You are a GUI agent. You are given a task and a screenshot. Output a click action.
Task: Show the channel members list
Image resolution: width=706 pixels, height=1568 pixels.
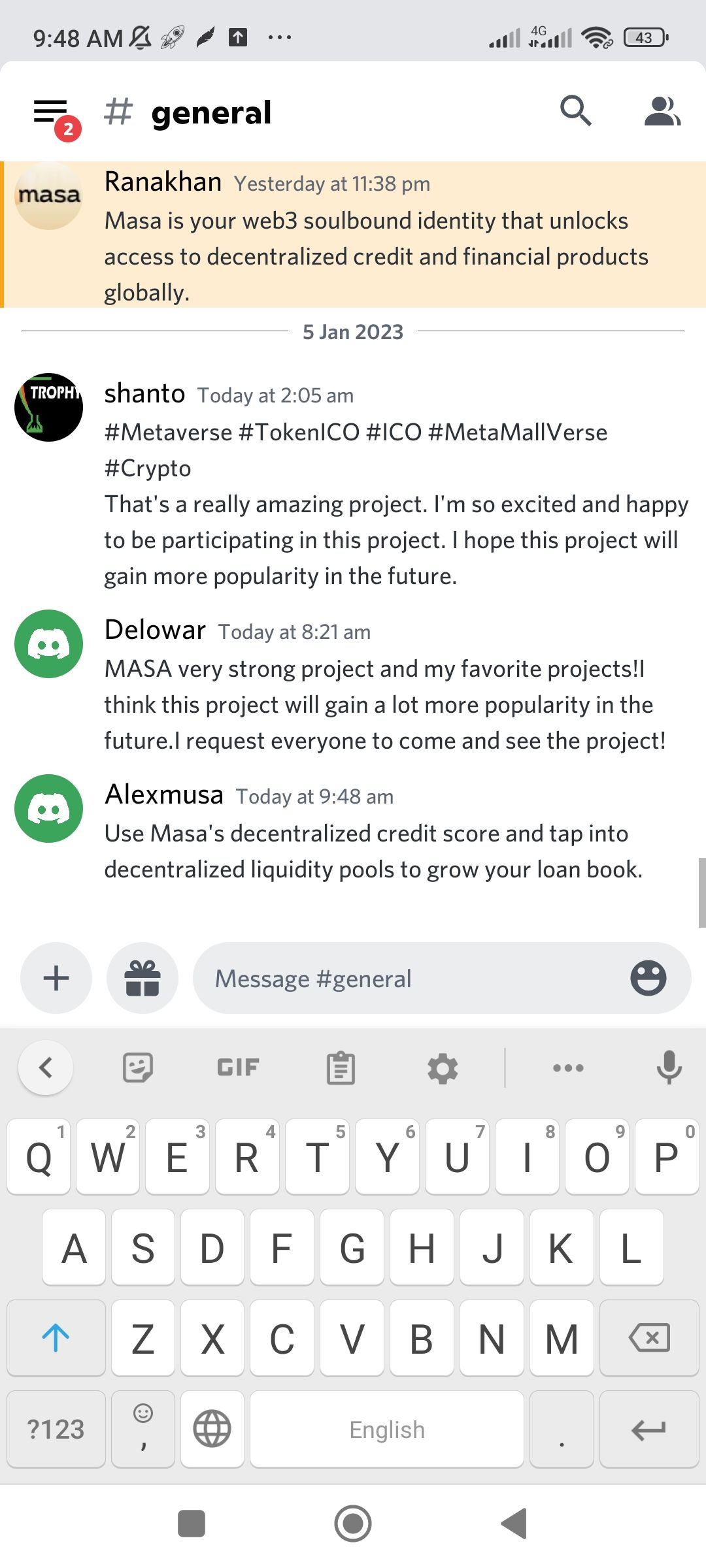click(662, 111)
